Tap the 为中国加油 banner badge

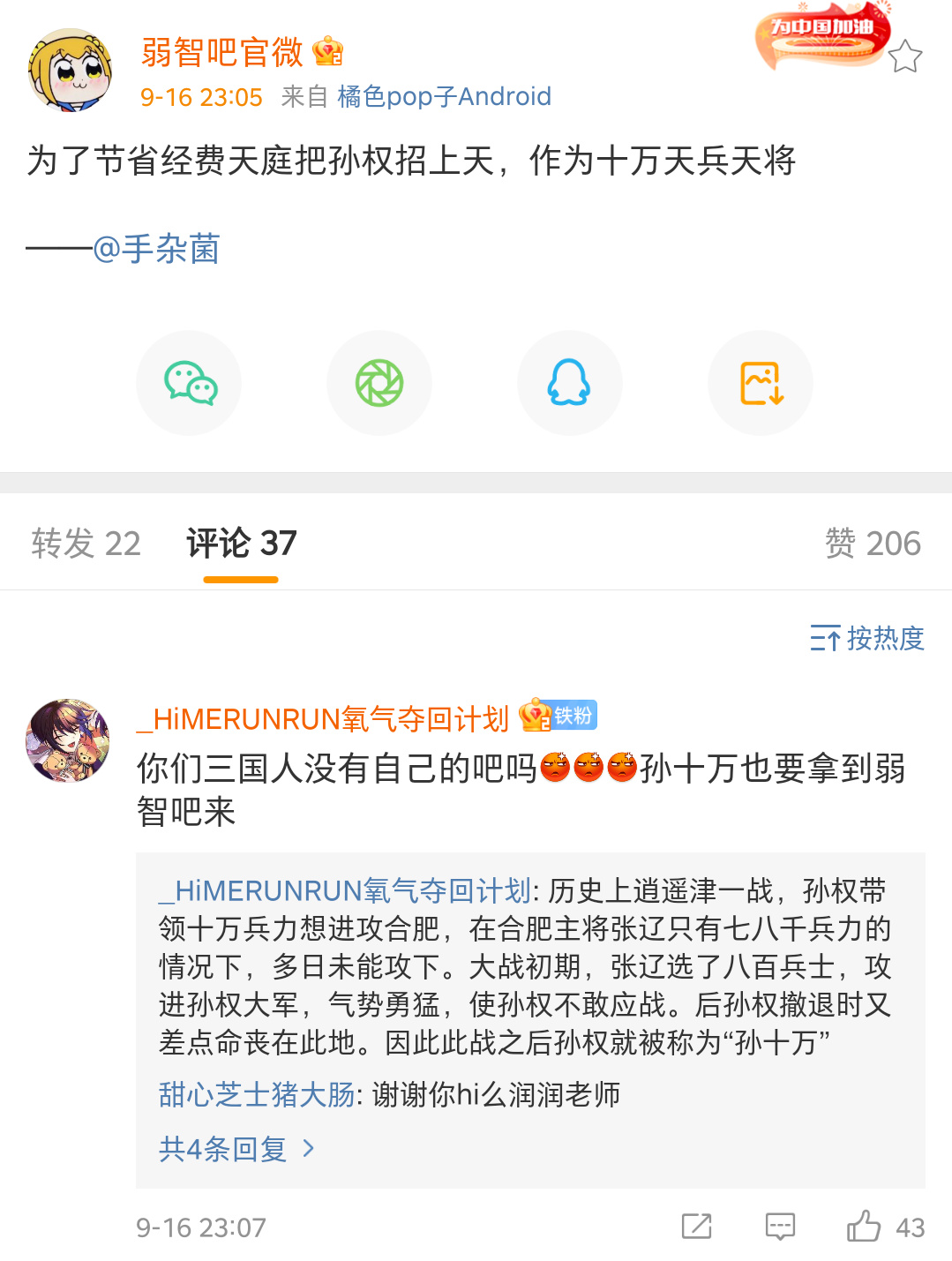822,34
